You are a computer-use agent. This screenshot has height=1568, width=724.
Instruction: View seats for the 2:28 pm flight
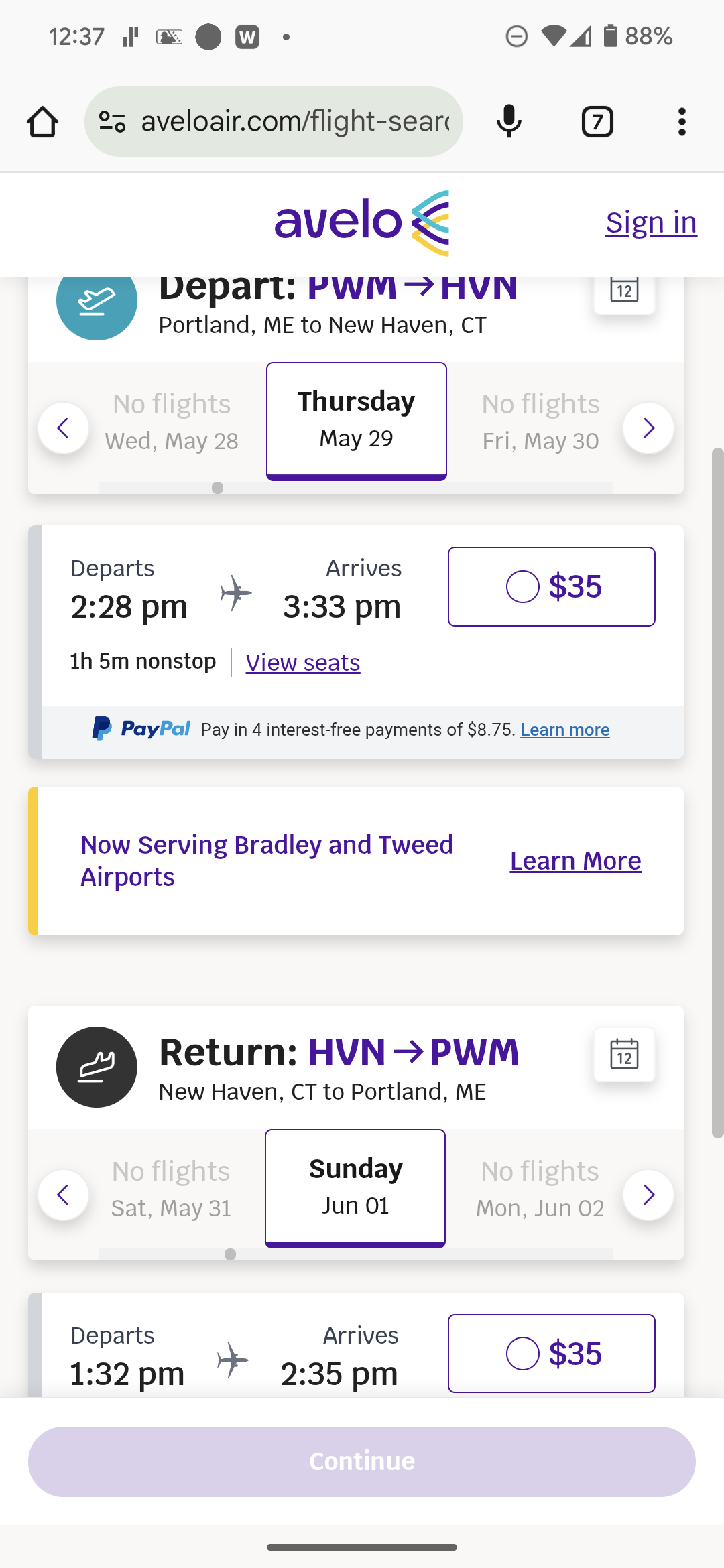[x=303, y=663]
